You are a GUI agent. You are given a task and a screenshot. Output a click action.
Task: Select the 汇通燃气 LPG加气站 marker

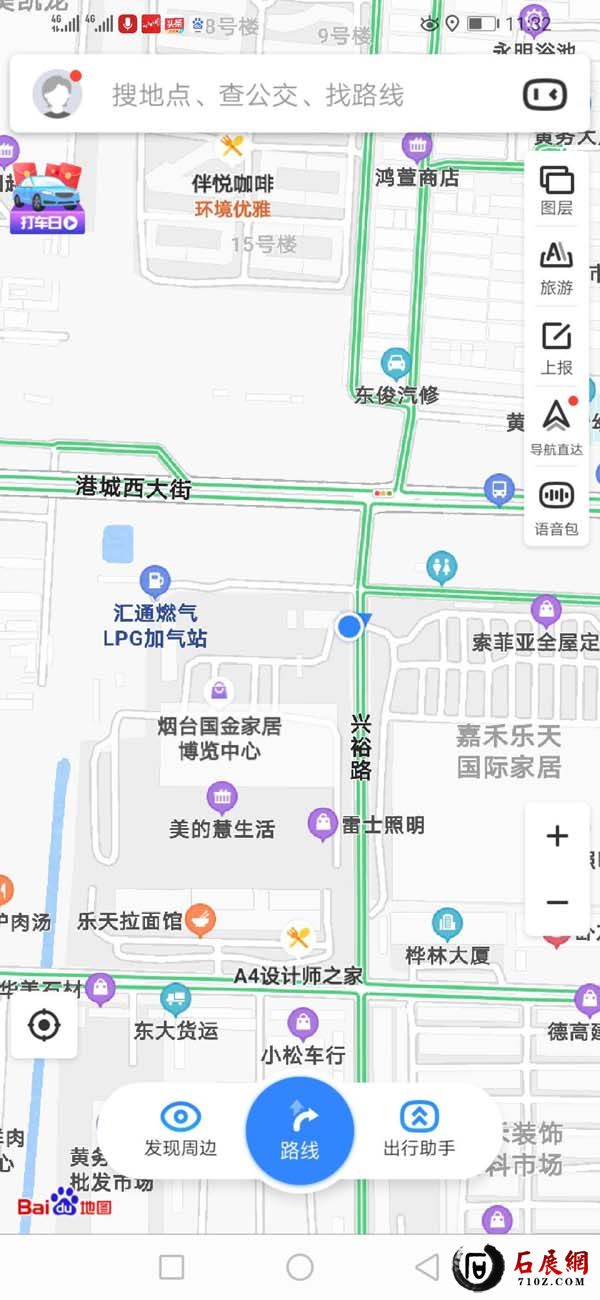coord(154,579)
